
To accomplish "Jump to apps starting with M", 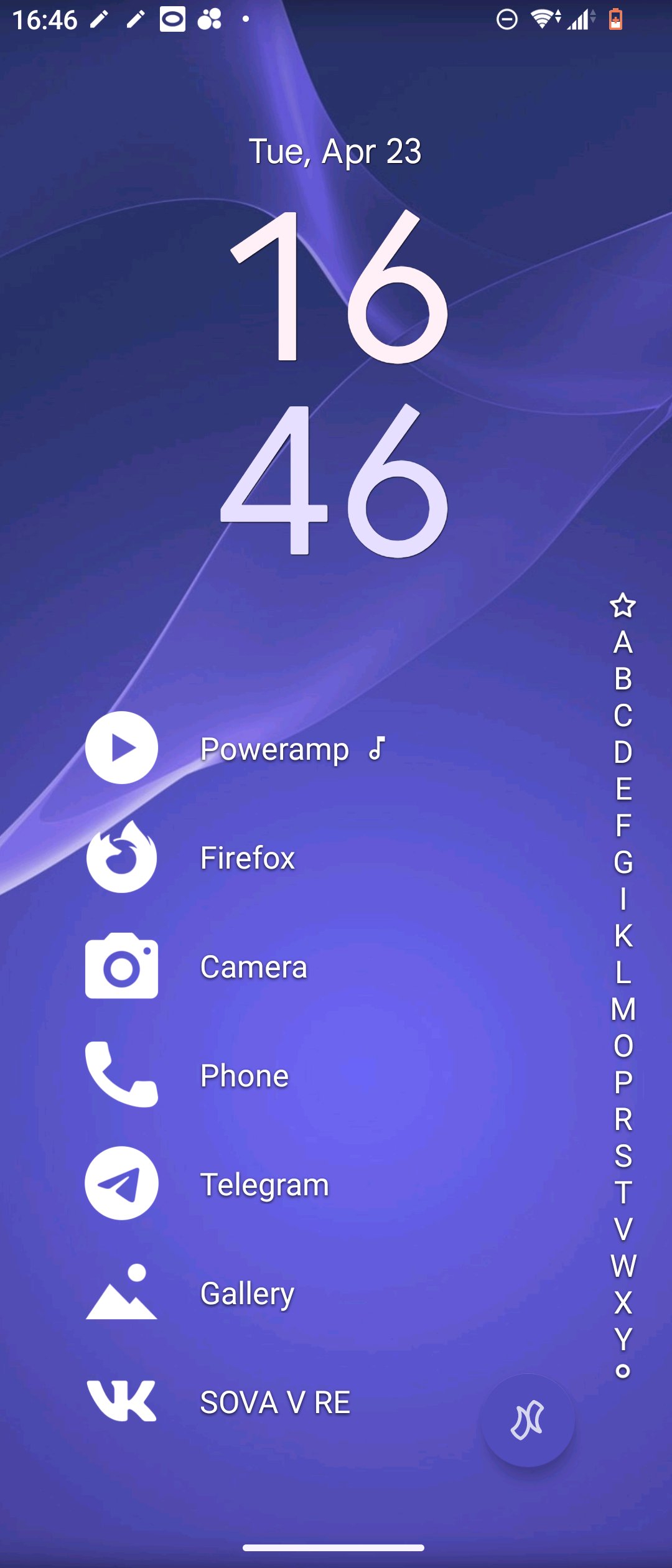I will tap(623, 1009).
